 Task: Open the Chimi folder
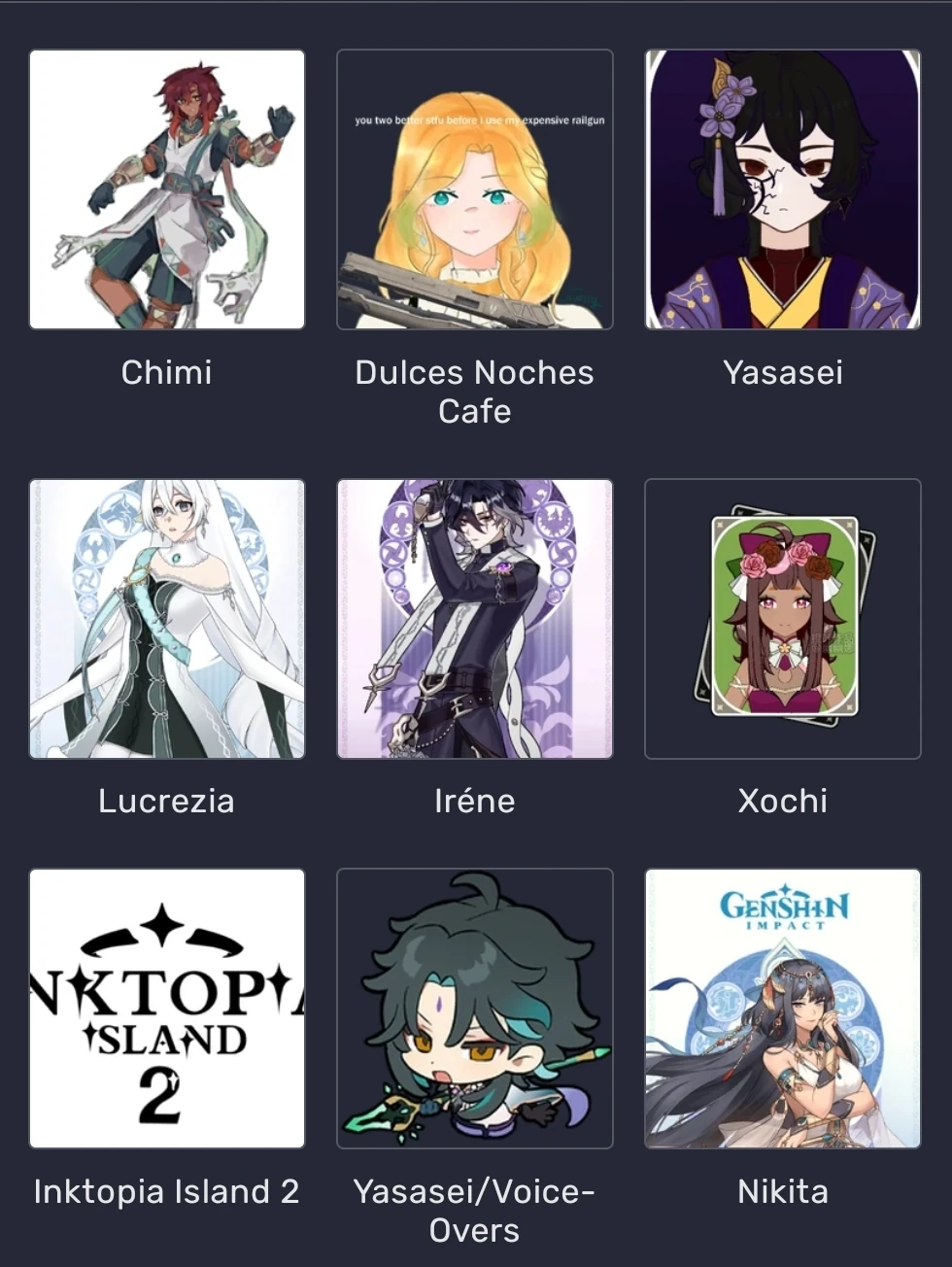167,189
